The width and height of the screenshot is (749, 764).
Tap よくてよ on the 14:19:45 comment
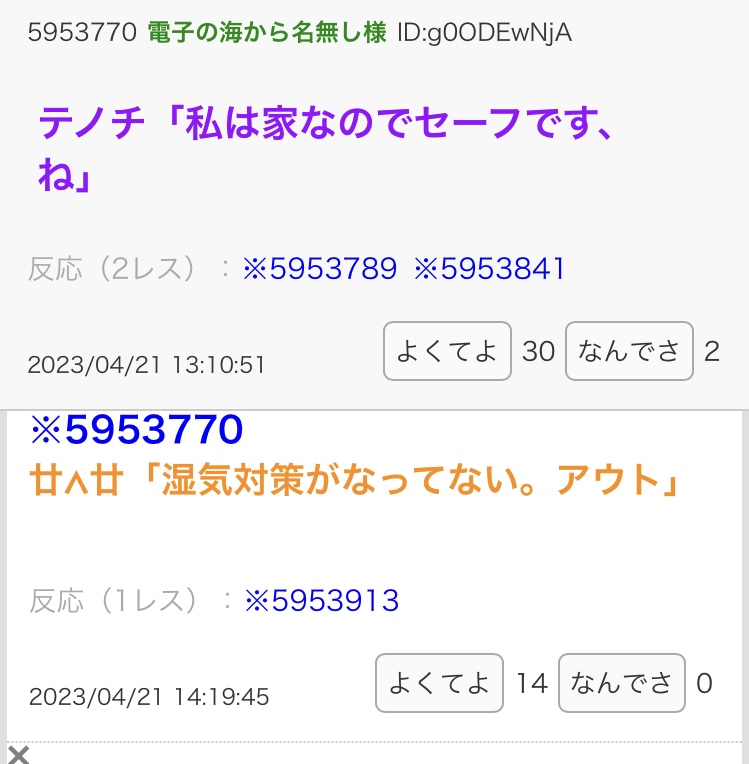click(439, 684)
